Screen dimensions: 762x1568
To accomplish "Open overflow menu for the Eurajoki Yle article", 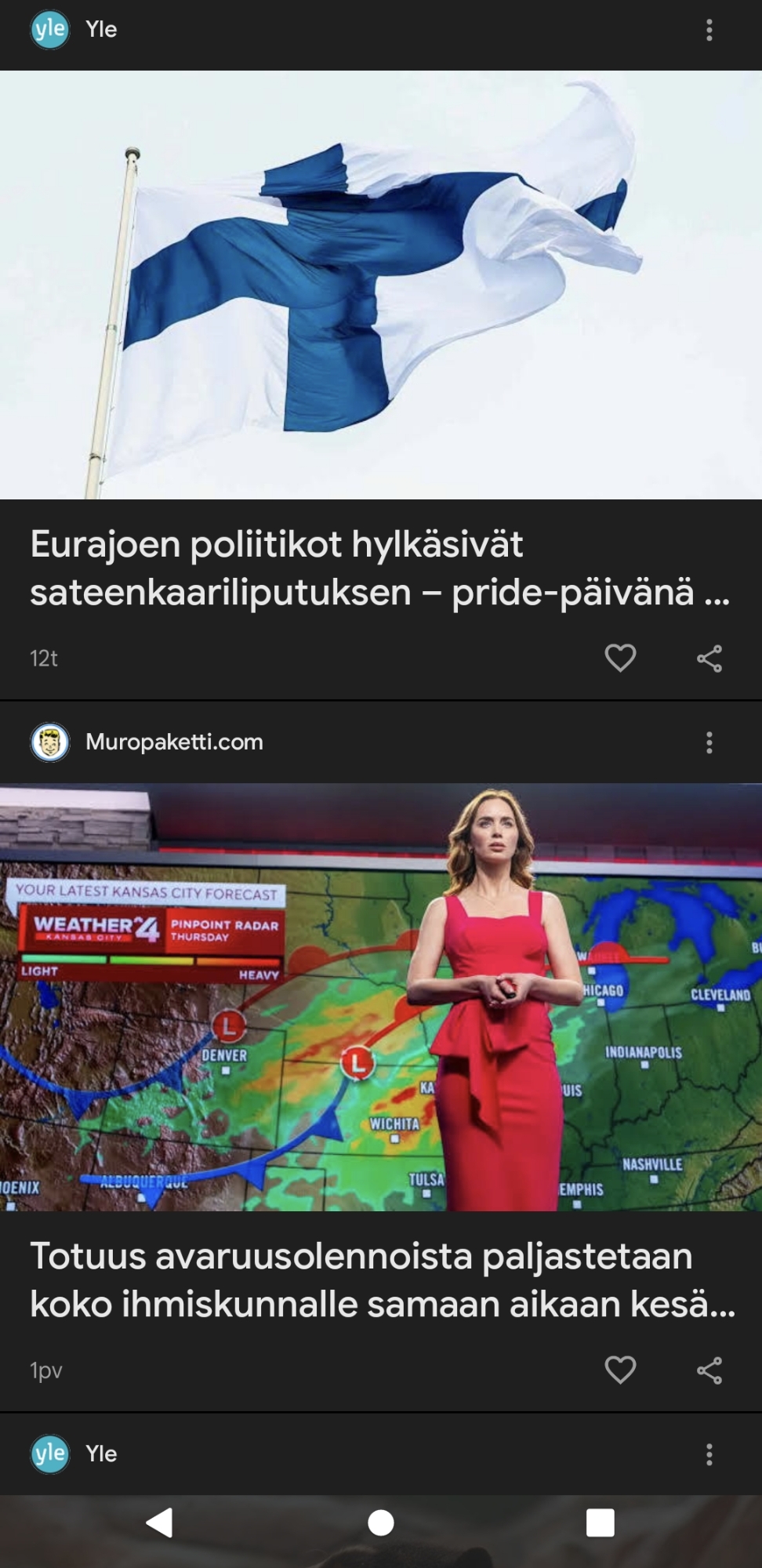I will tap(709, 30).
